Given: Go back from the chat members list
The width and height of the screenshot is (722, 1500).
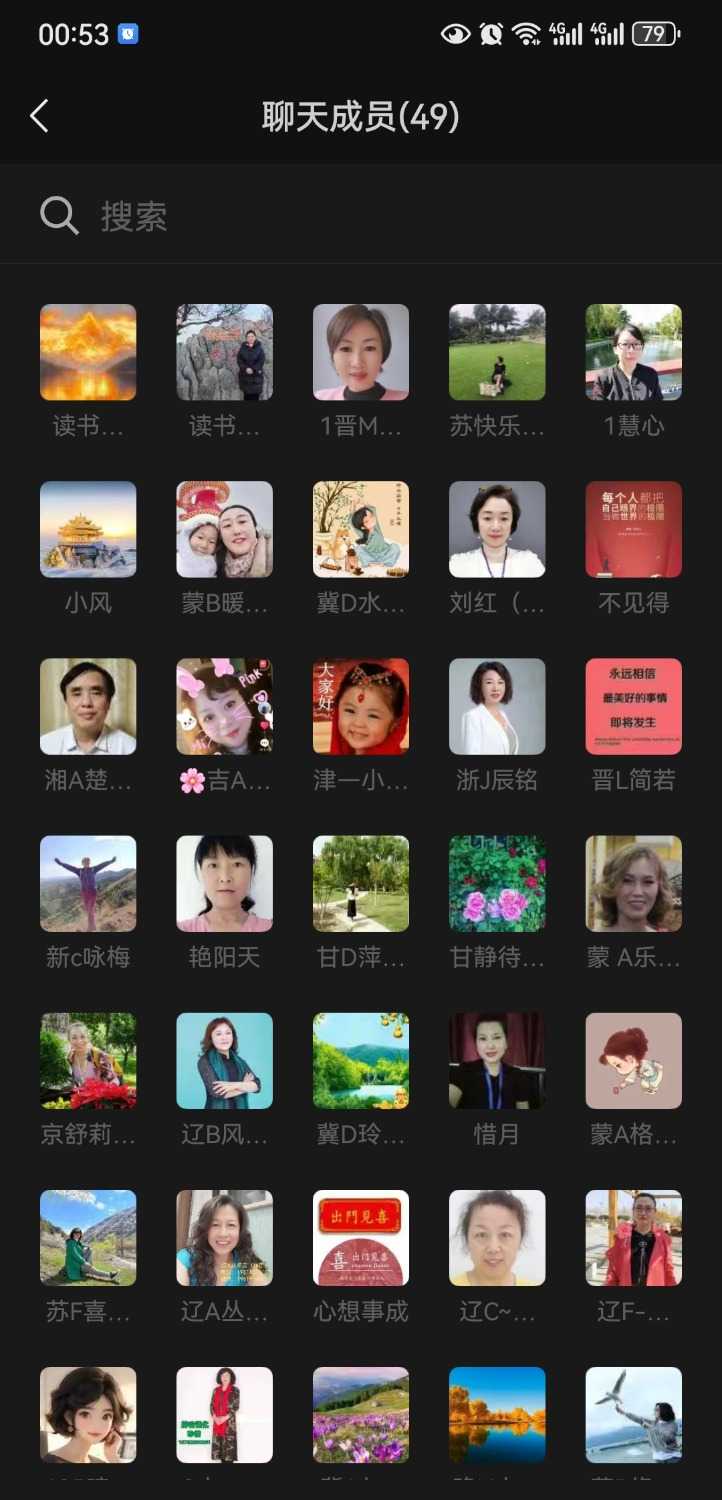Looking at the screenshot, I should click(x=40, y=117).
